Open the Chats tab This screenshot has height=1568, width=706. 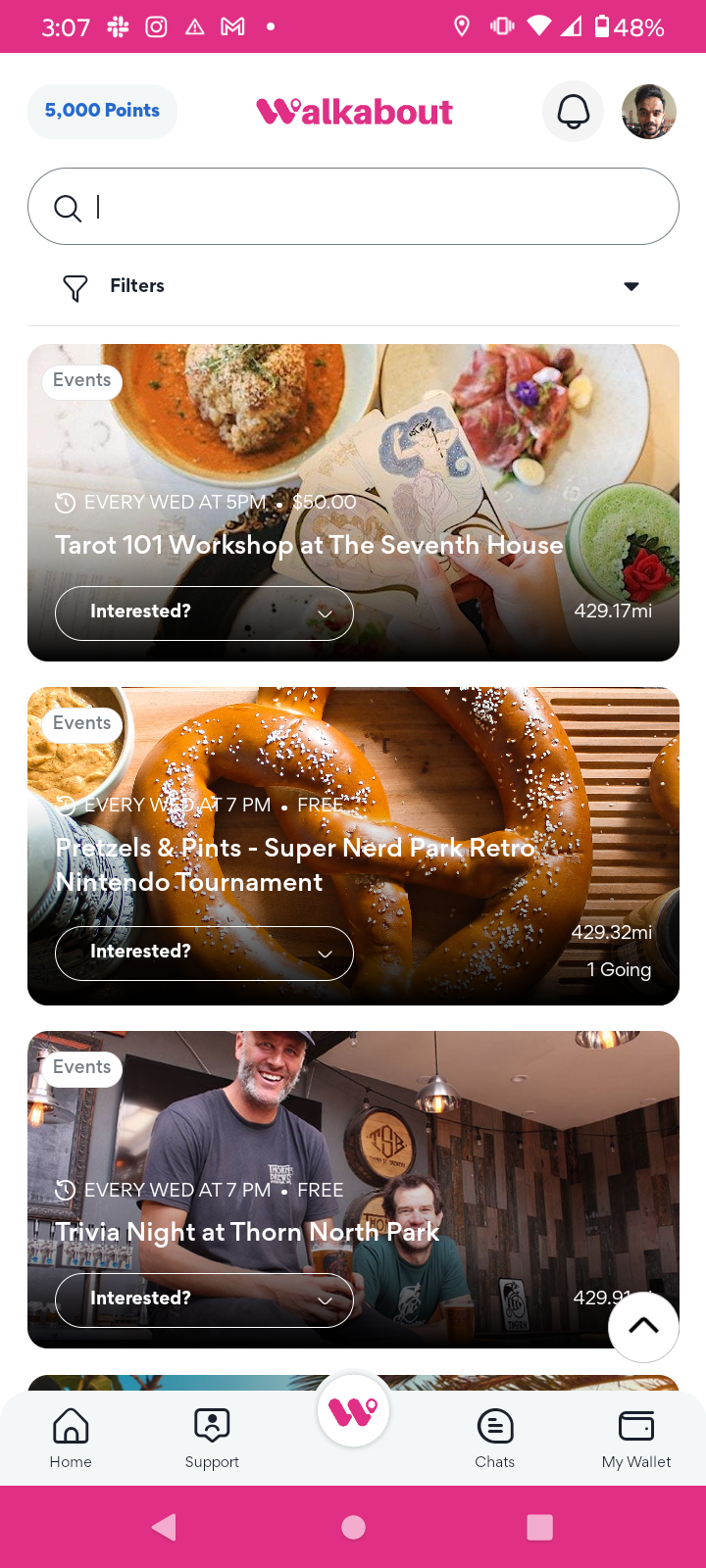(495, 1438)
